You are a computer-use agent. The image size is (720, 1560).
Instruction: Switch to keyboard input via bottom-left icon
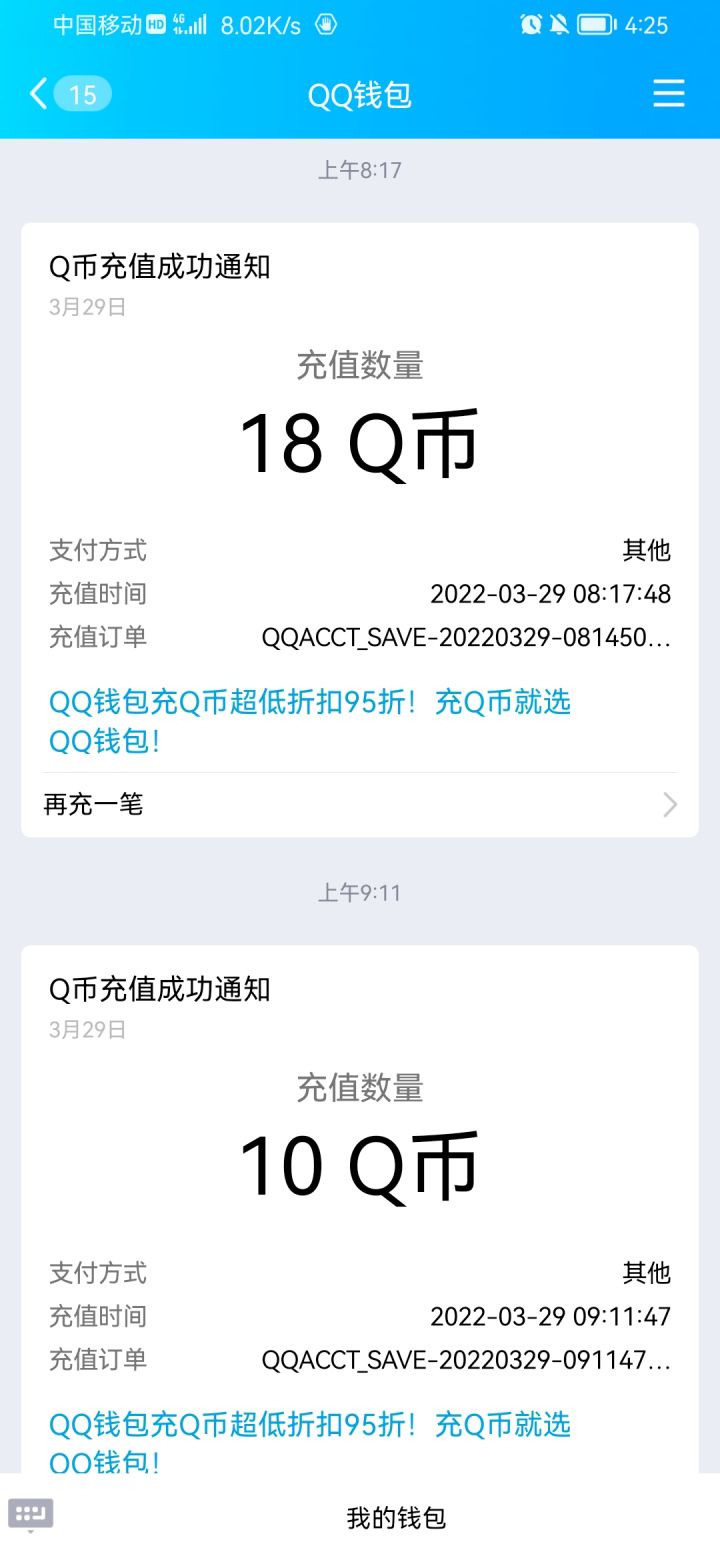tap(31, 1515)
